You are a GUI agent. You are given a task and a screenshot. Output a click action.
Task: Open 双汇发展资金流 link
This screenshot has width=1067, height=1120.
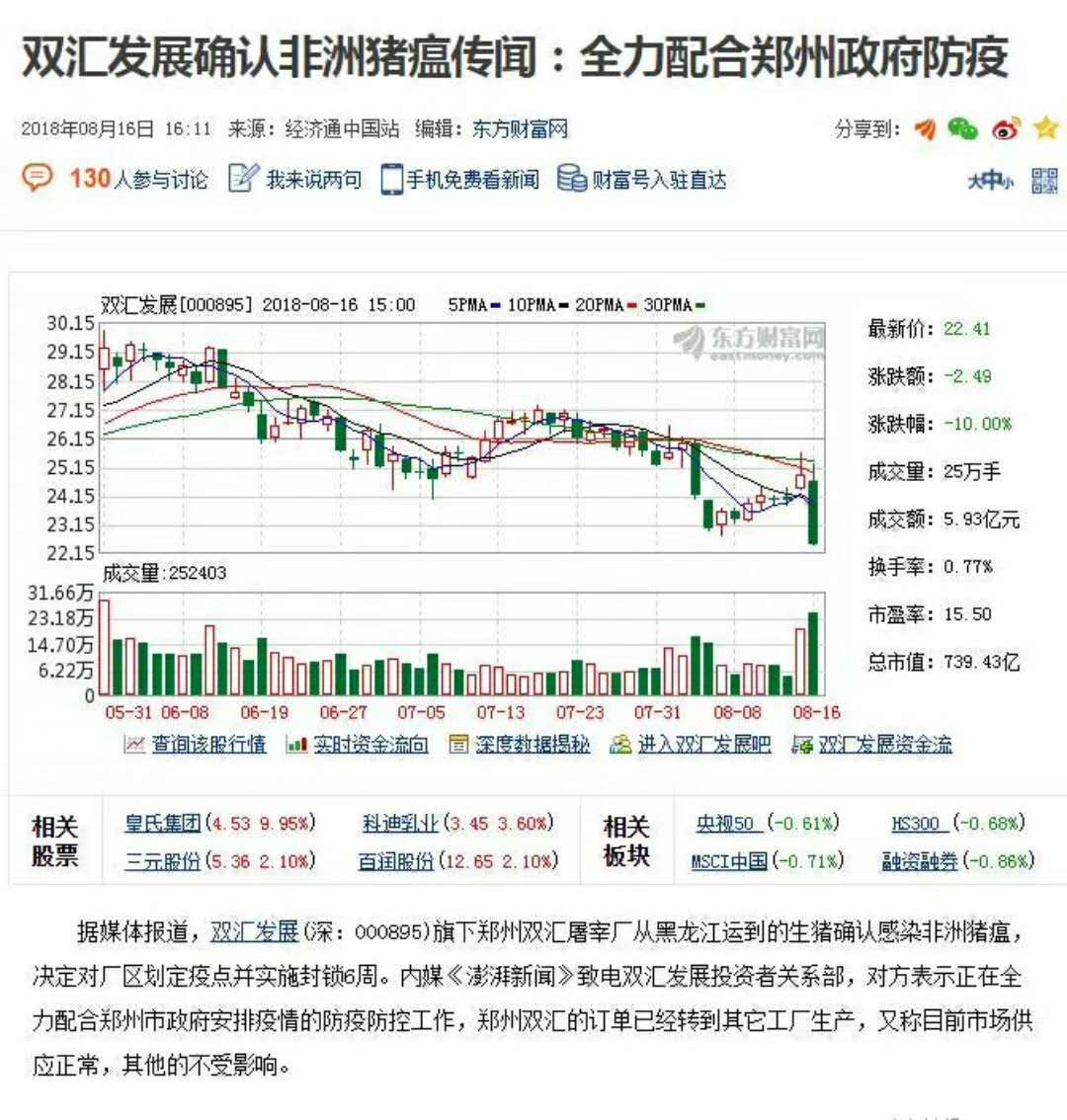(x=885, y=745)
